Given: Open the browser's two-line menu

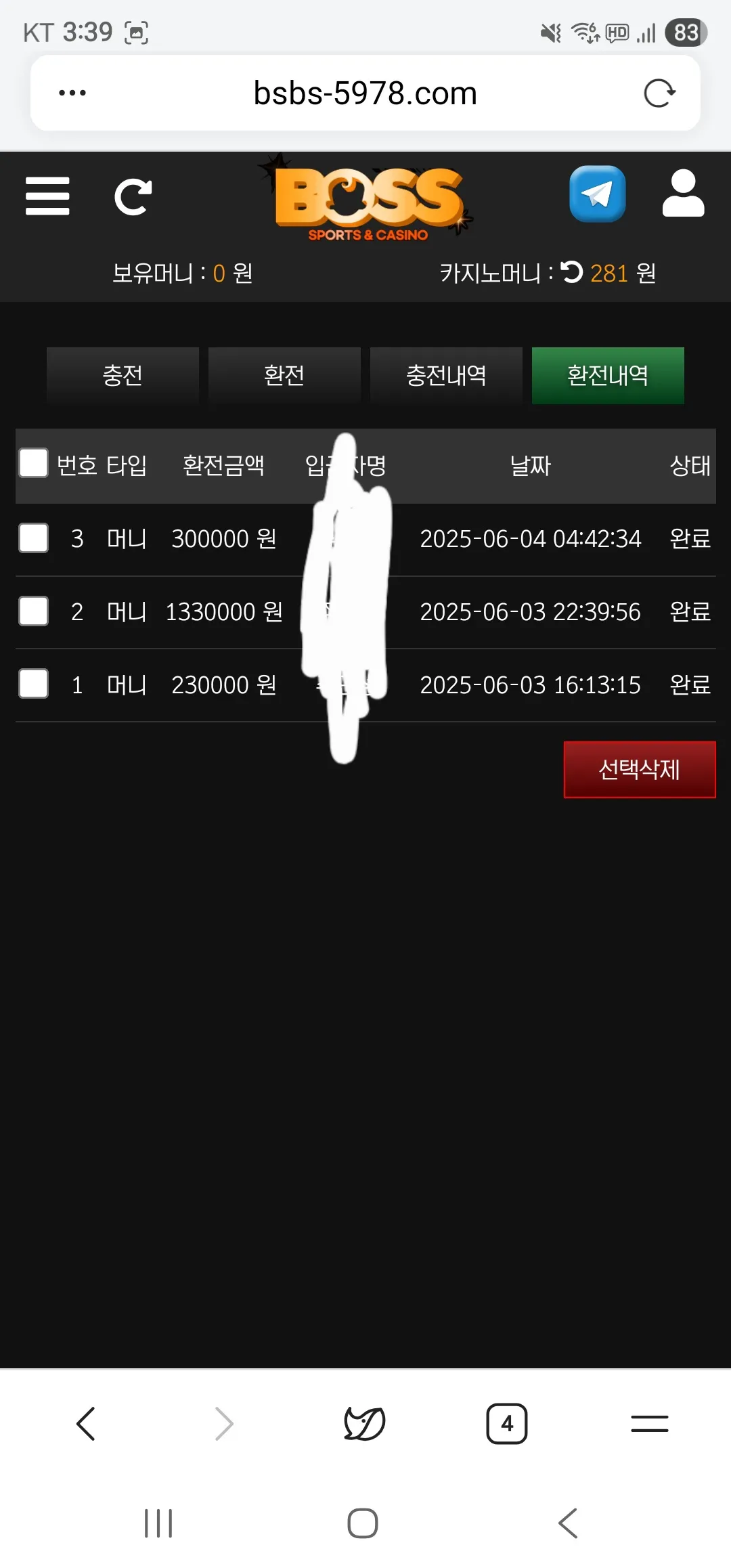Looking at the screenshot, I should pos(650,1424).
